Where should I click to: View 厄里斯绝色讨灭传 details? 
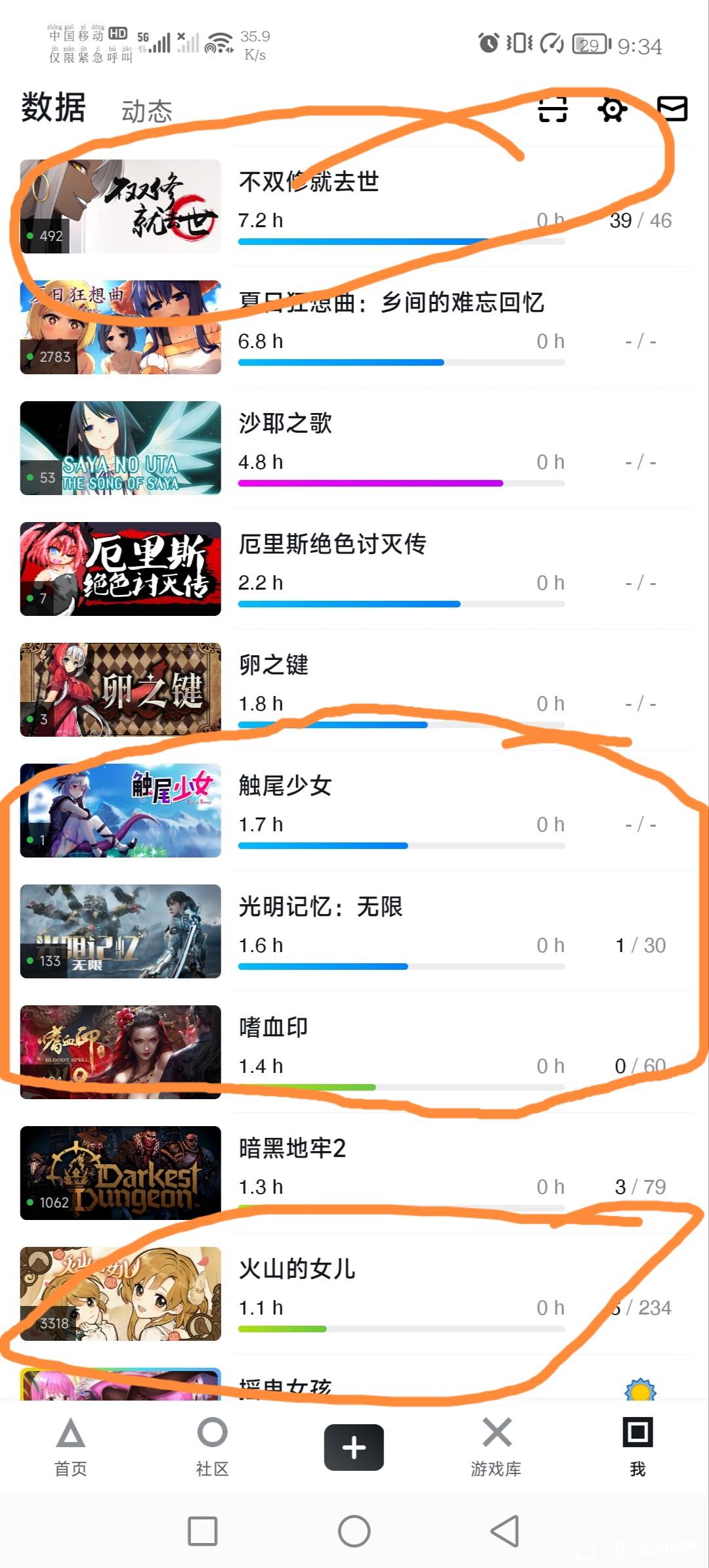pos(356,569)
